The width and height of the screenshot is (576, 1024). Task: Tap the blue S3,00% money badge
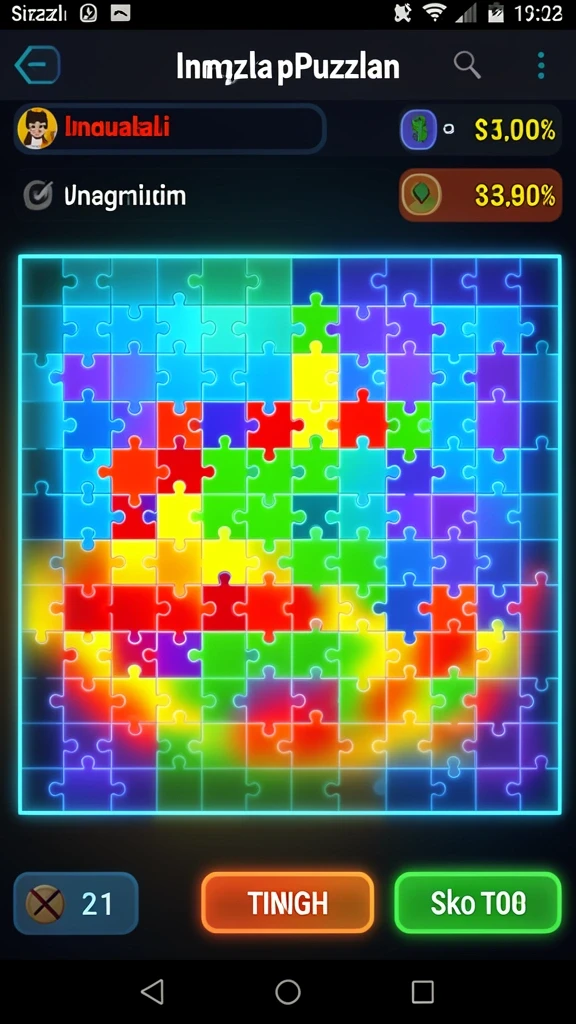coord(481,129)
